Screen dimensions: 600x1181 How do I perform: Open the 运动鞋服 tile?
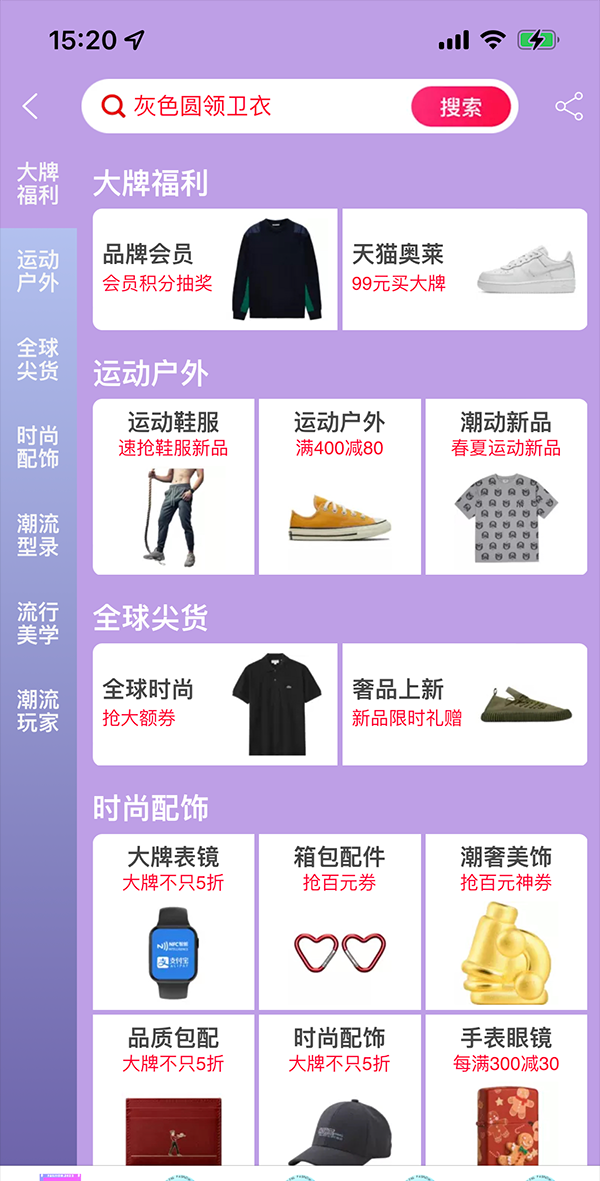tap(173, 487)
